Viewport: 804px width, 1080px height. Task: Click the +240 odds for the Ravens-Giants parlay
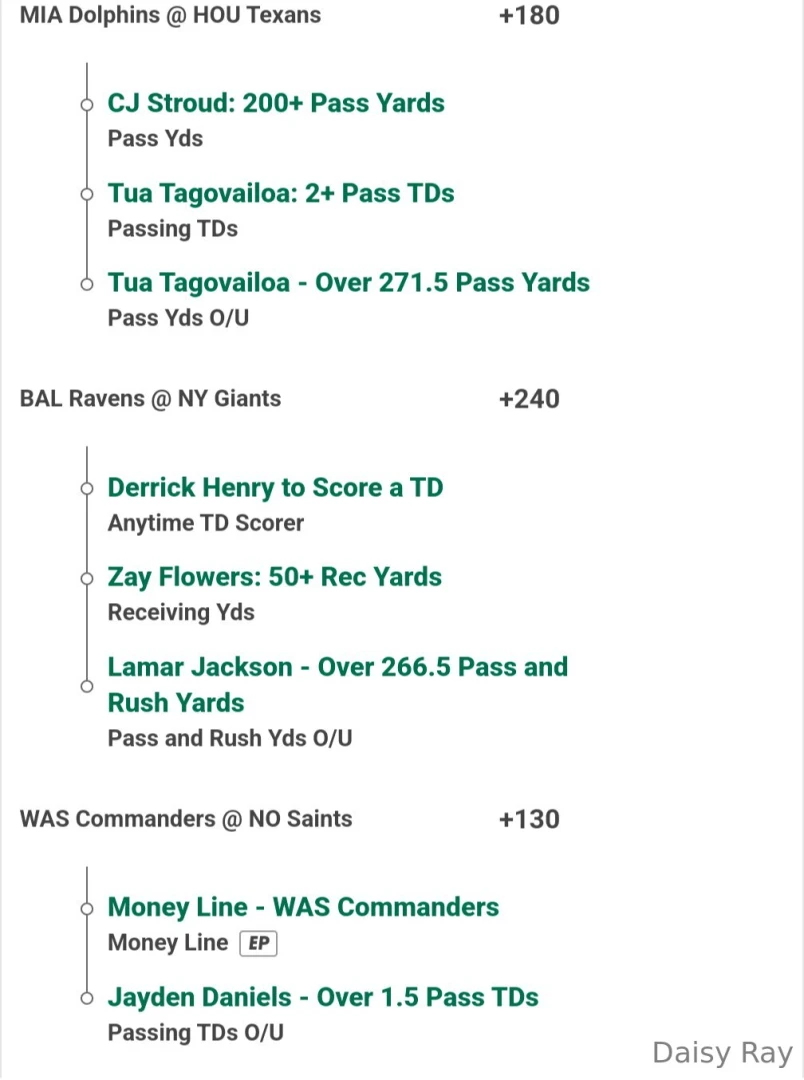530,398
